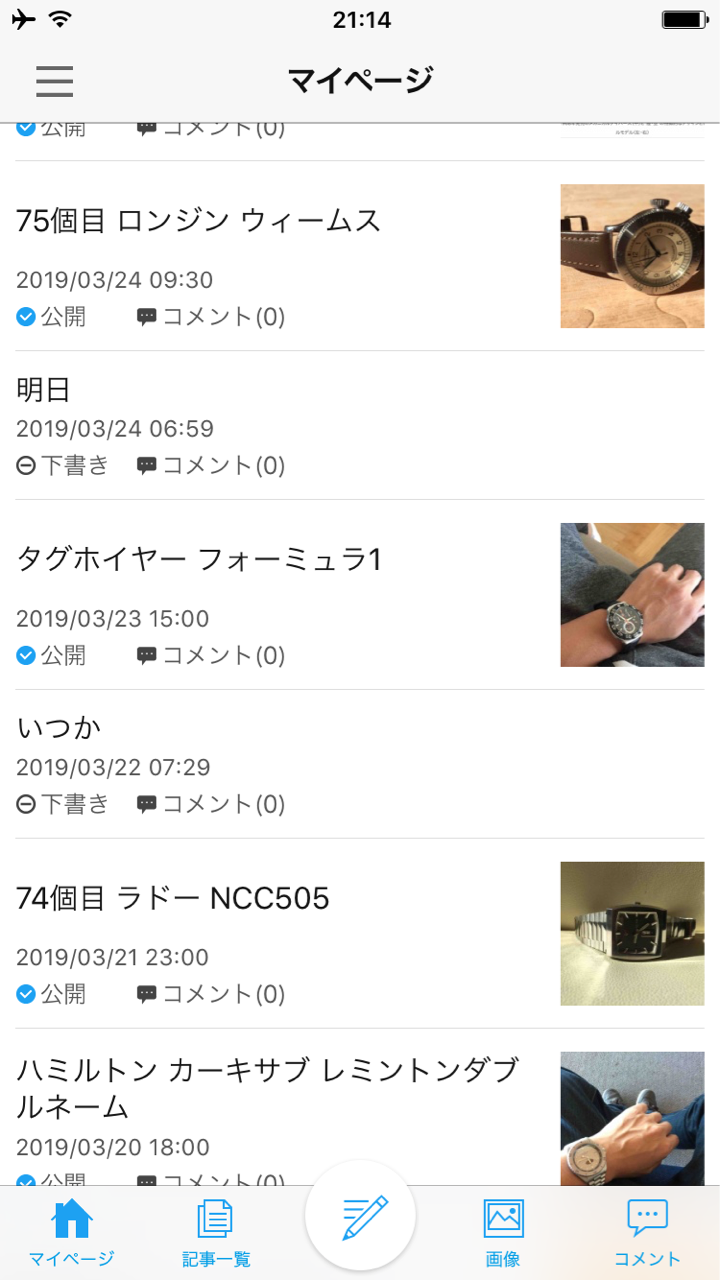The image size is (720, 1280).
Task: Open the post 75個目 ロンジン ウィームス
Action: point(198,221)
